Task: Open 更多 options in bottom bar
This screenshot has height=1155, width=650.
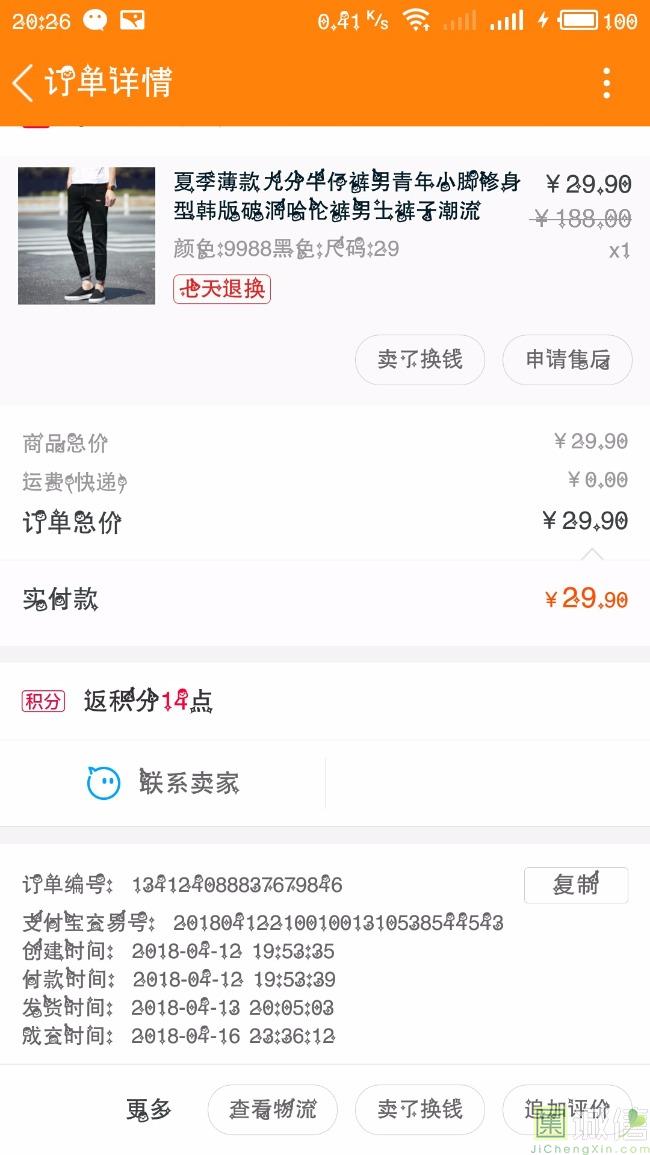Action: [x=149, y=1109]
